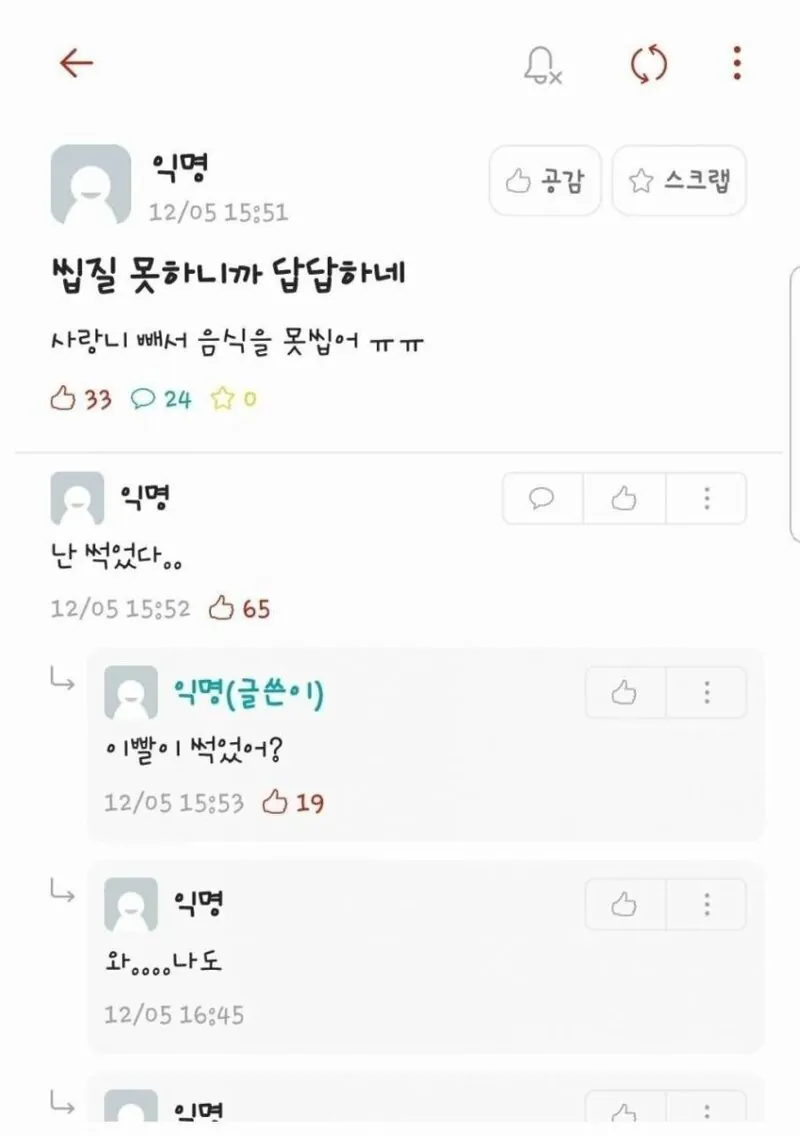Reply to the comment 난 썩었다

coord(542,498)
